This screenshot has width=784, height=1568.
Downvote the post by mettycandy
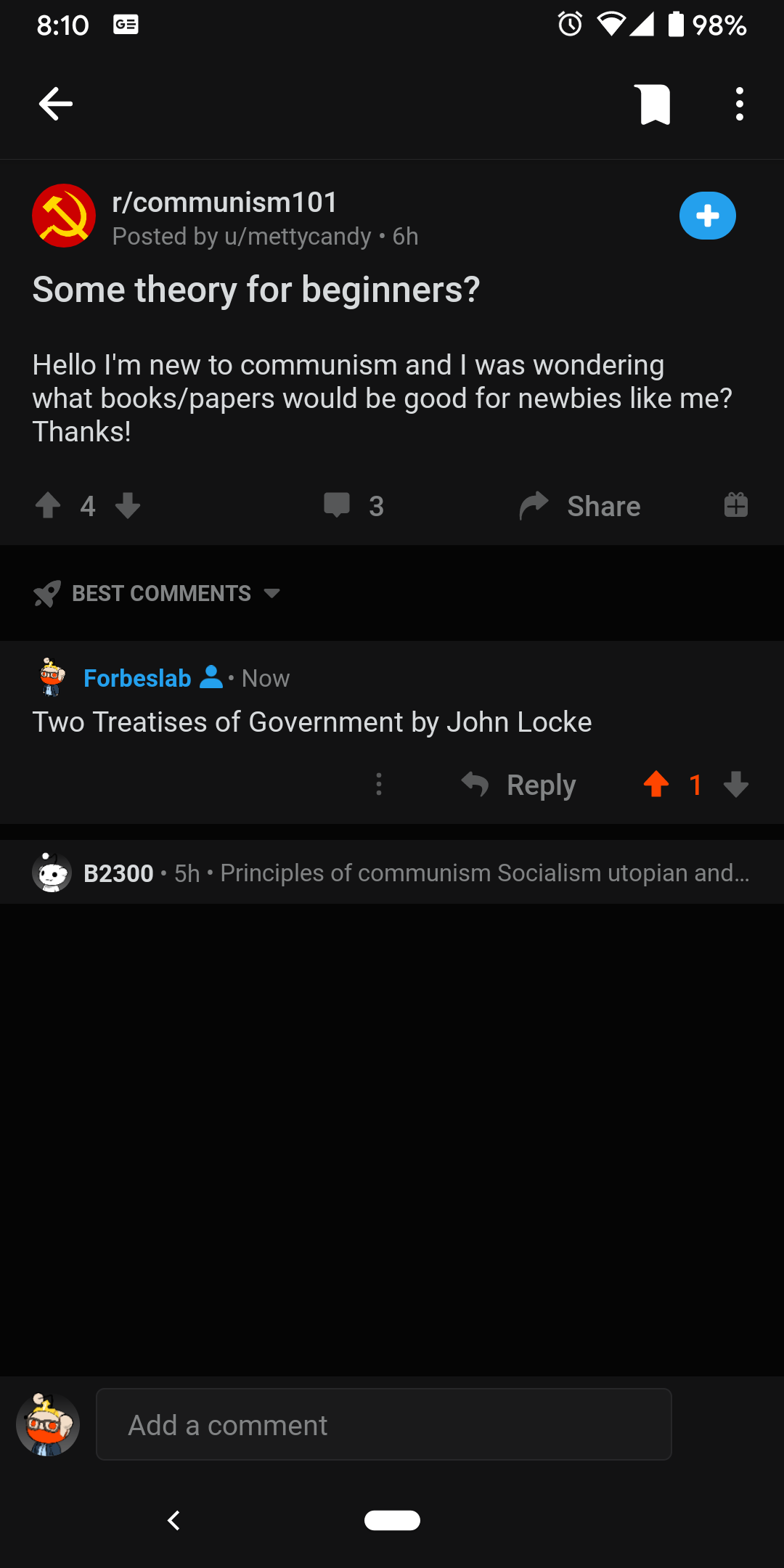pos(128,505)
